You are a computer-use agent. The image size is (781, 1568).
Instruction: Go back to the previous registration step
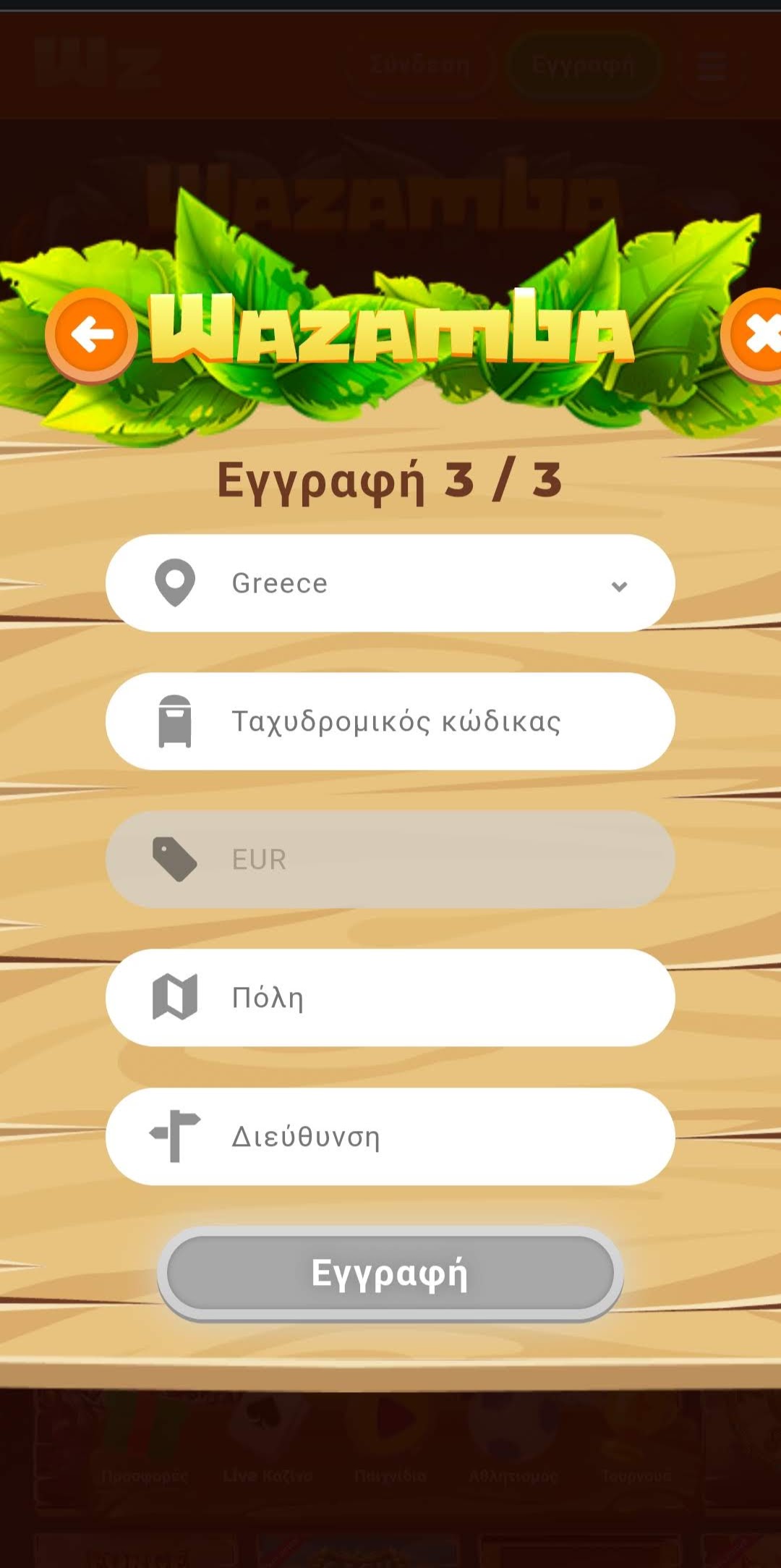point(91,335)
